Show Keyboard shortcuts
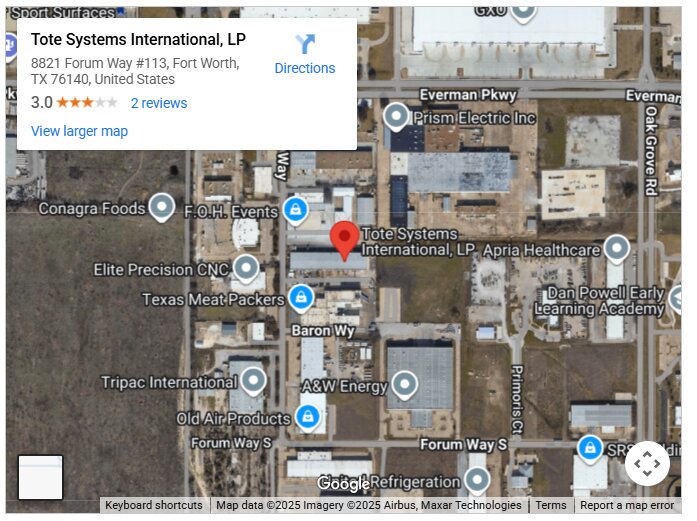This screenshot has height=521, width=697. coord(154,506)
